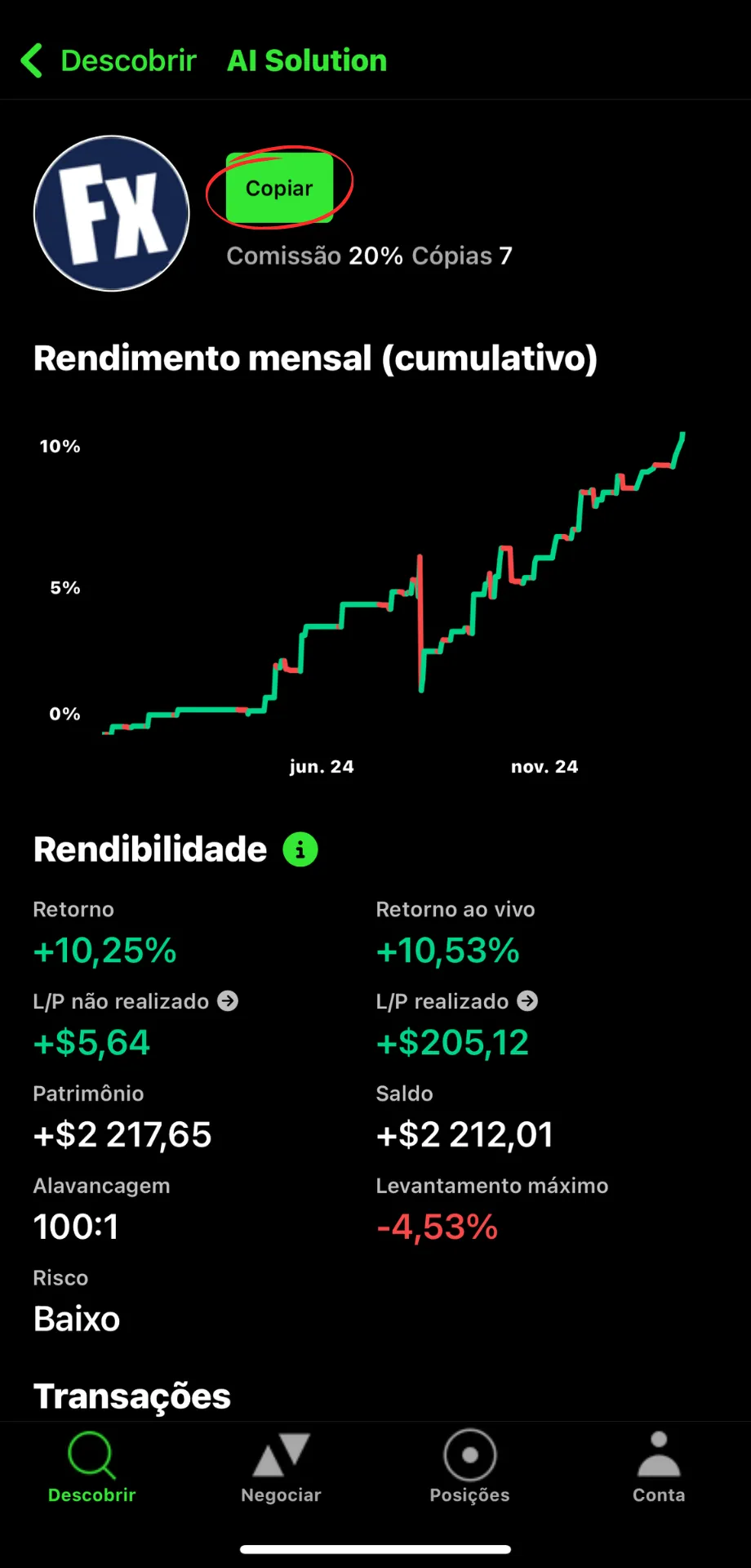Open L/P não realizado details arrow
This screenshot has width=751, height=1568.
(228, 1001)
